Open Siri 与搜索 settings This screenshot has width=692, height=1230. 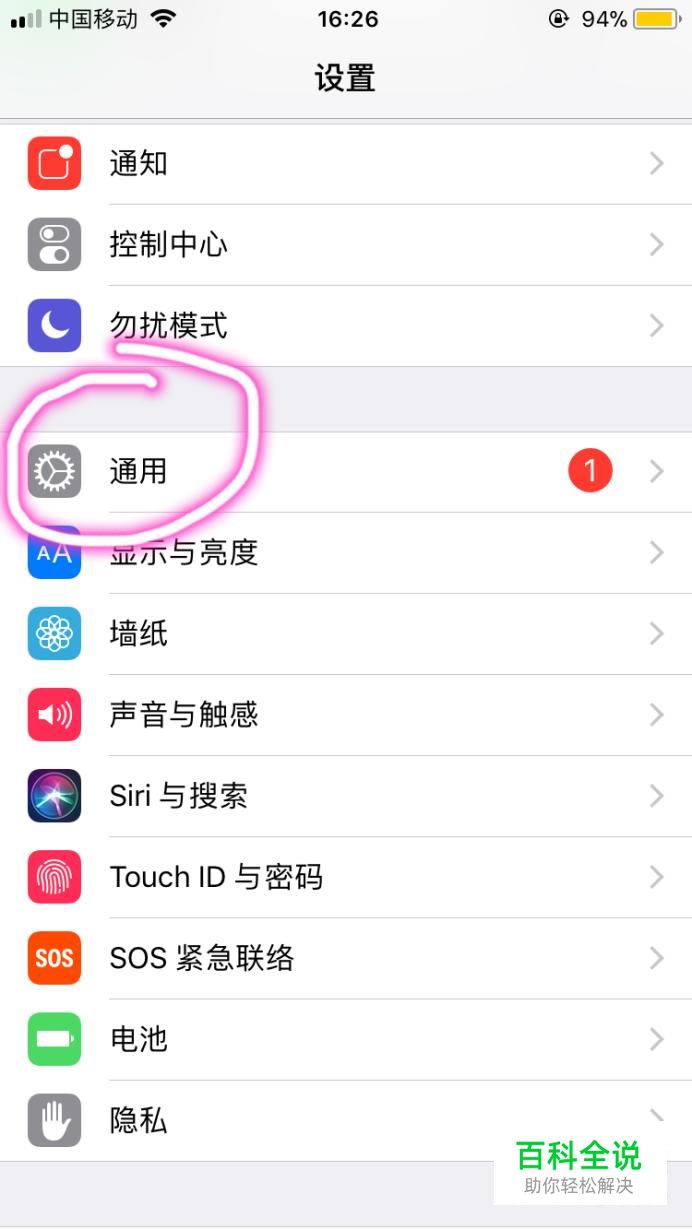(345, 796)
